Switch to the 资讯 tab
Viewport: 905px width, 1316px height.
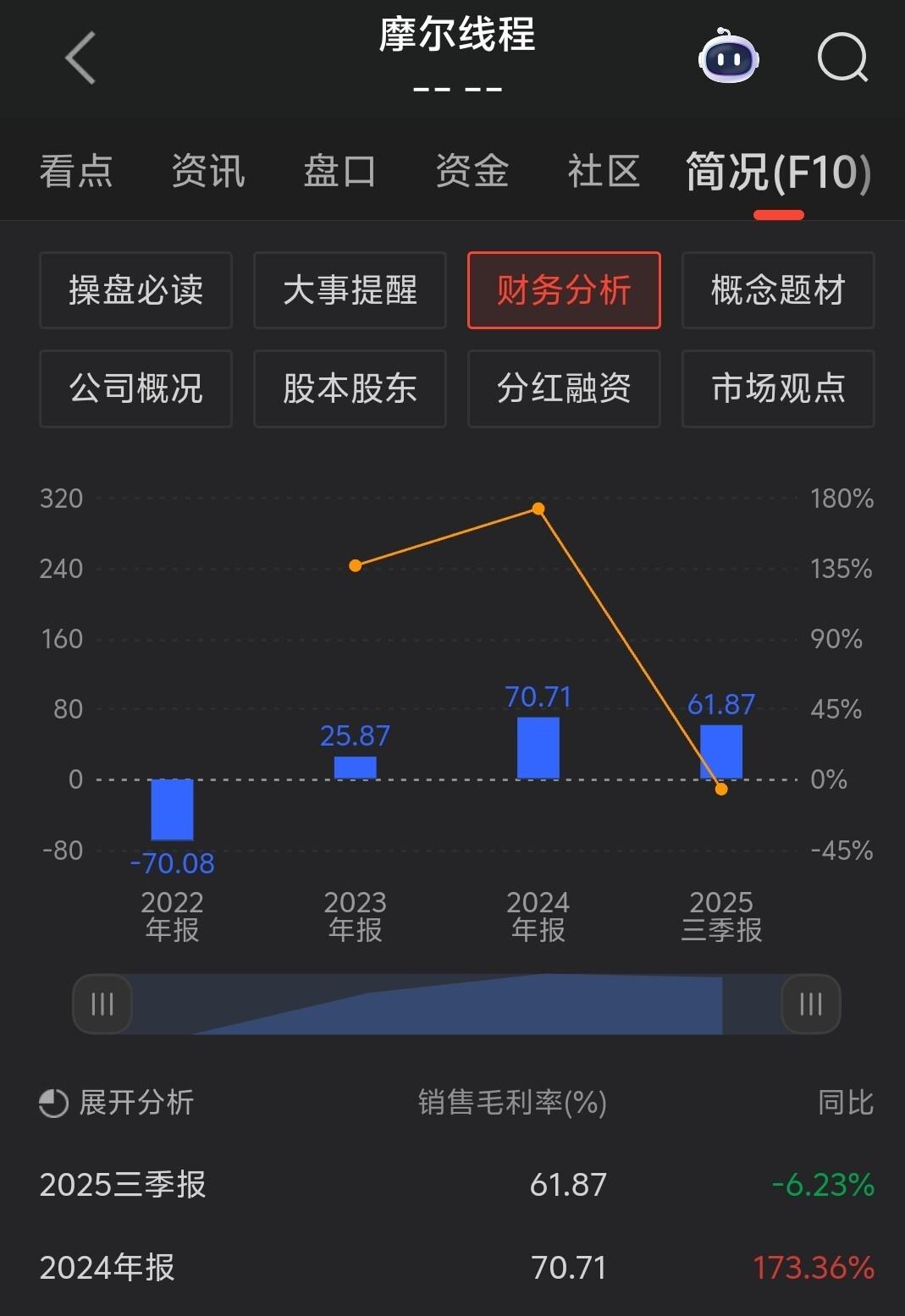[x=207, y=171]
